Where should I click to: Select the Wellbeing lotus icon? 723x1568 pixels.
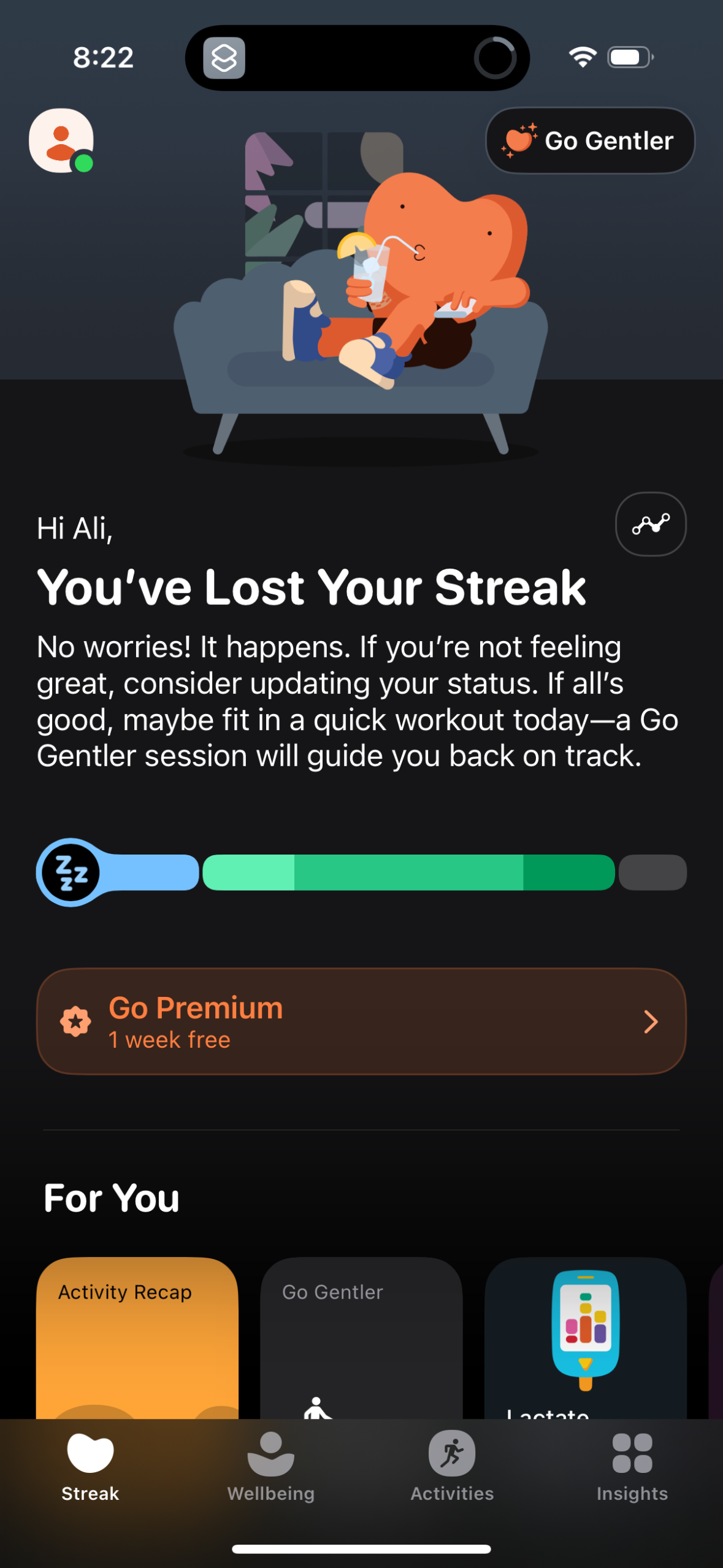click(x=270, y=1453)
